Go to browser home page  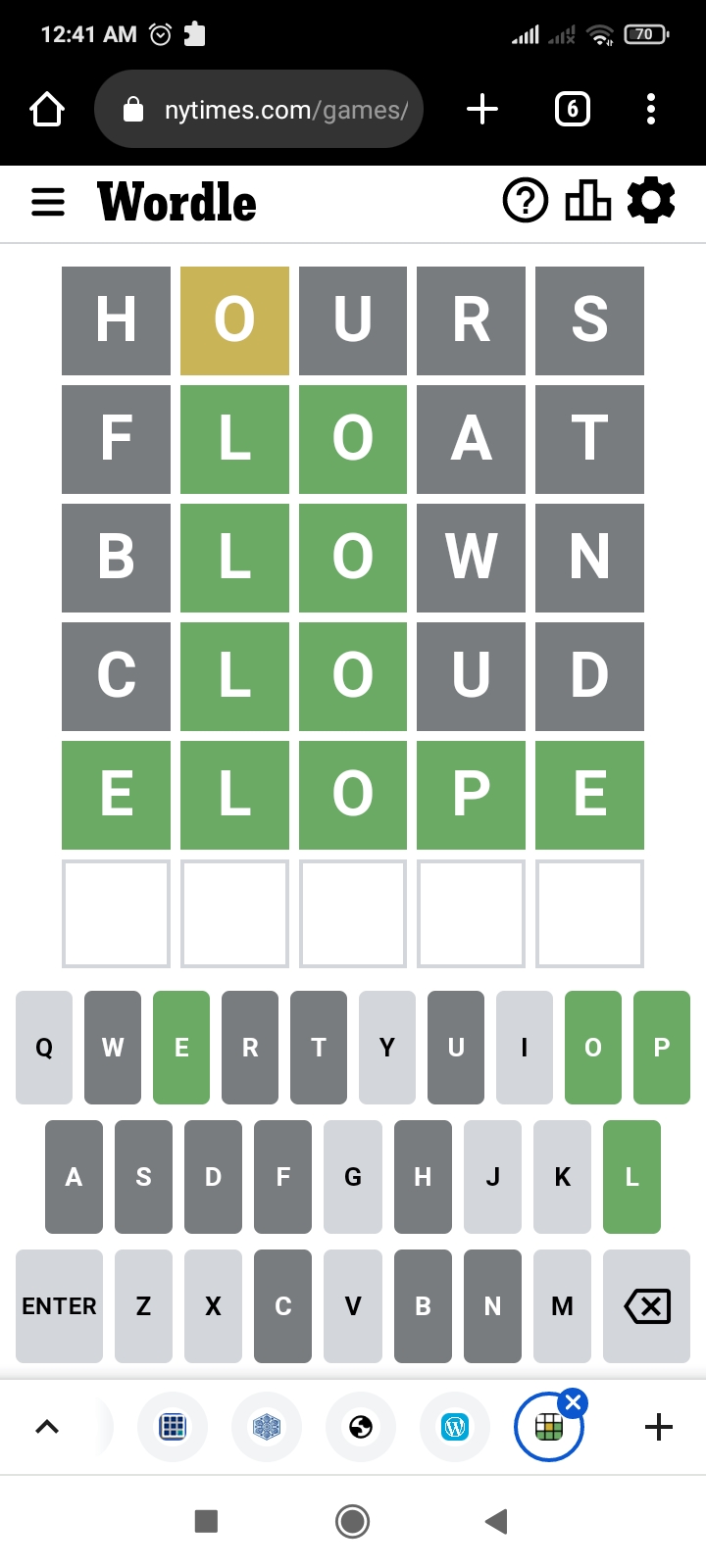[47, 109]
